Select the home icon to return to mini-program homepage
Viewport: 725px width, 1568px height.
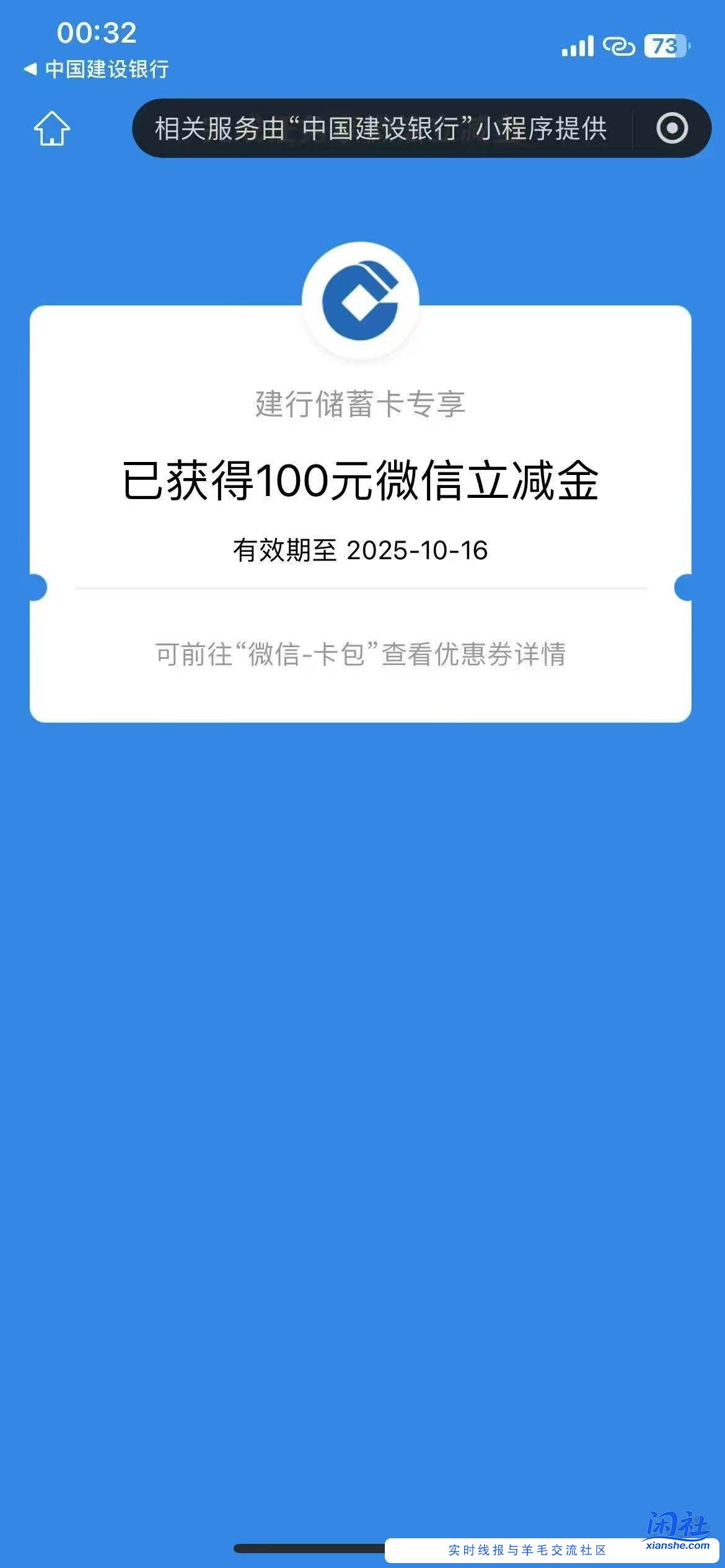pyautogui.click(x=52, y=129)
